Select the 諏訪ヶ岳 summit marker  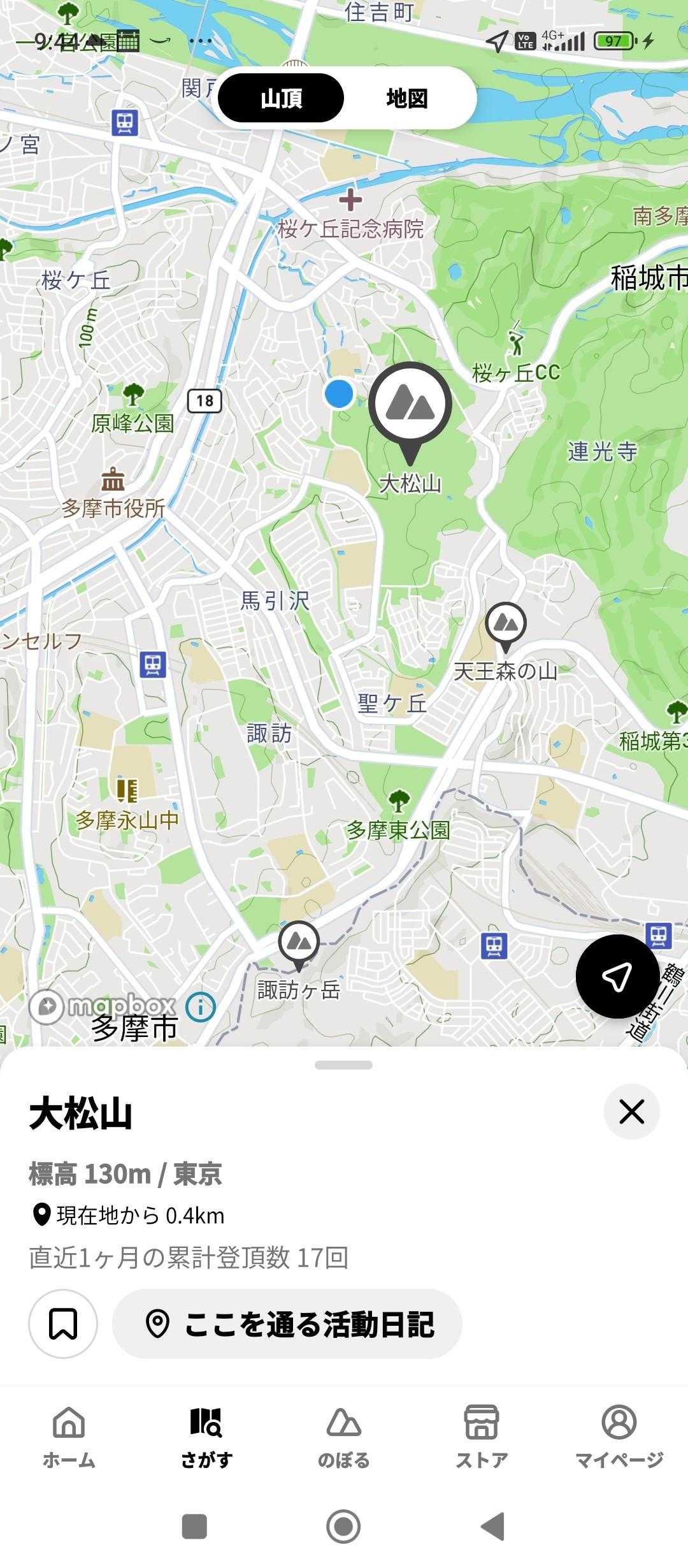[298, 943]
